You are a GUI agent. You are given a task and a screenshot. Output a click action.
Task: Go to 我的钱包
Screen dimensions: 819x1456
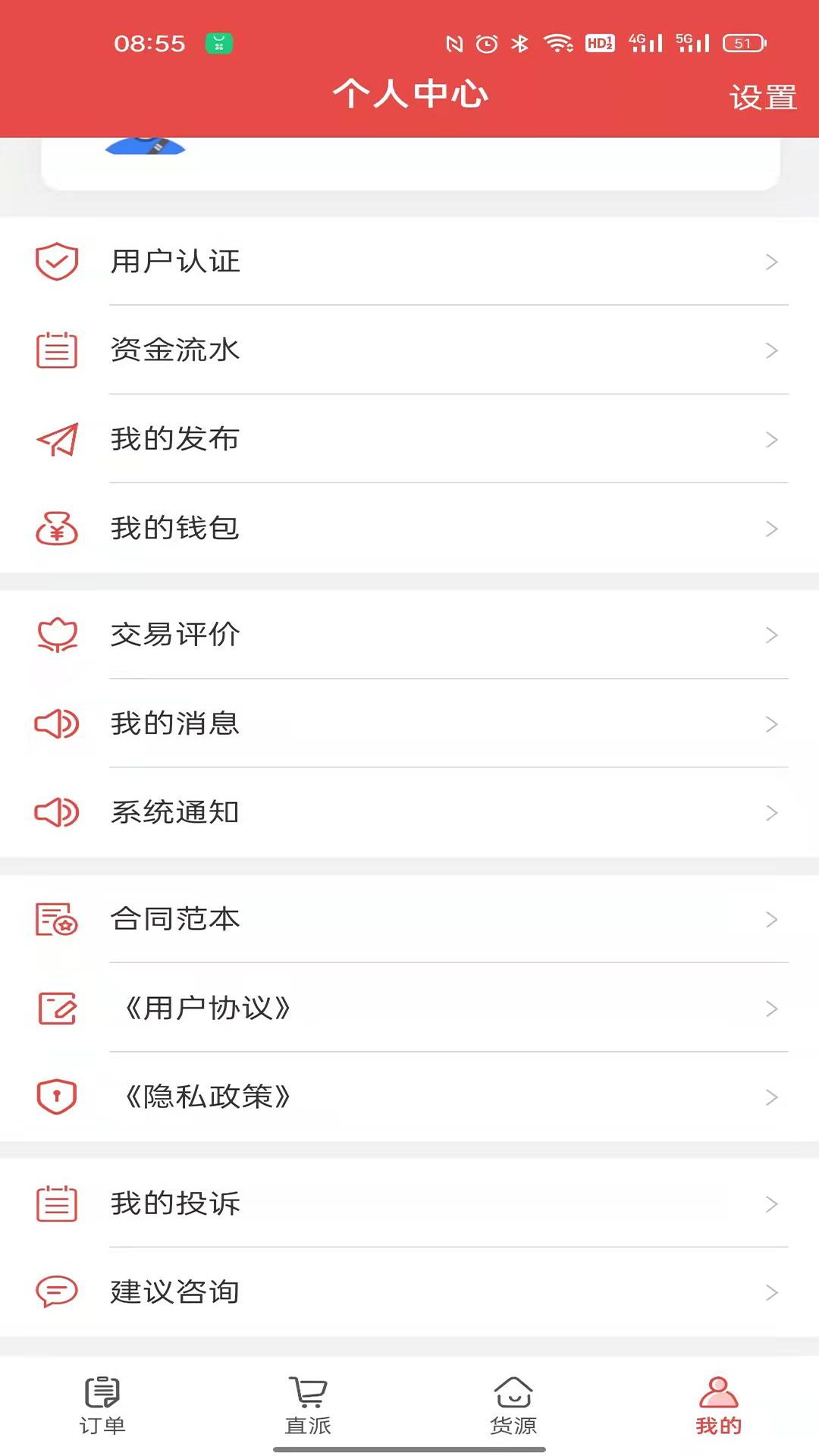click(x=409, y=528)
